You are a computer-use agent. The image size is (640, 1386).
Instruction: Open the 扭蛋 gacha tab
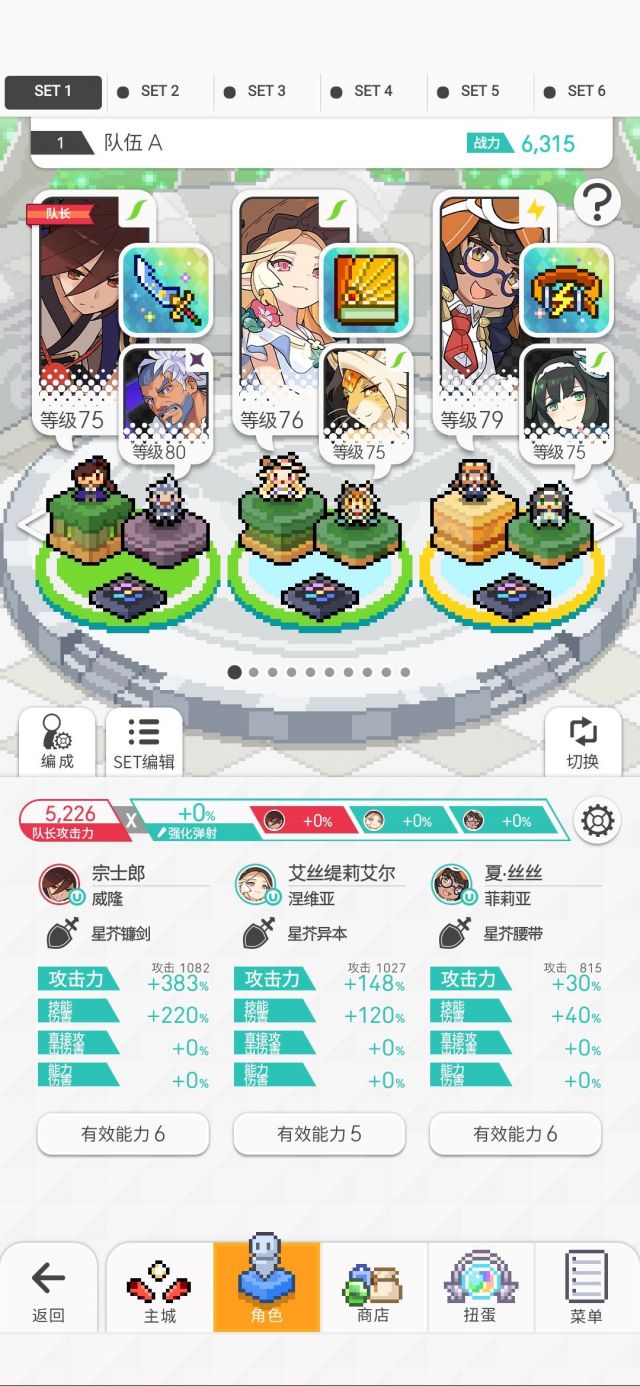(480, 1290)
